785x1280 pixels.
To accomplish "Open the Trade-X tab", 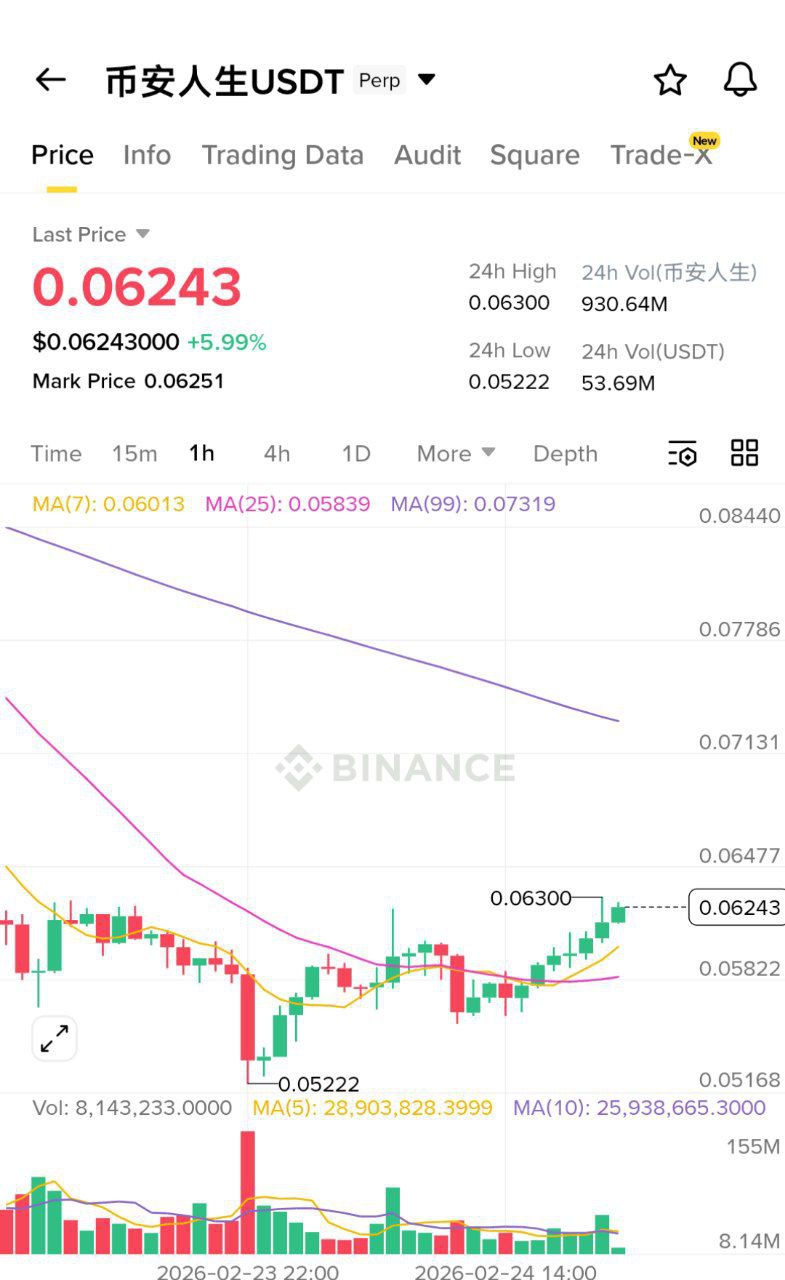I will (x=661, y=155).
